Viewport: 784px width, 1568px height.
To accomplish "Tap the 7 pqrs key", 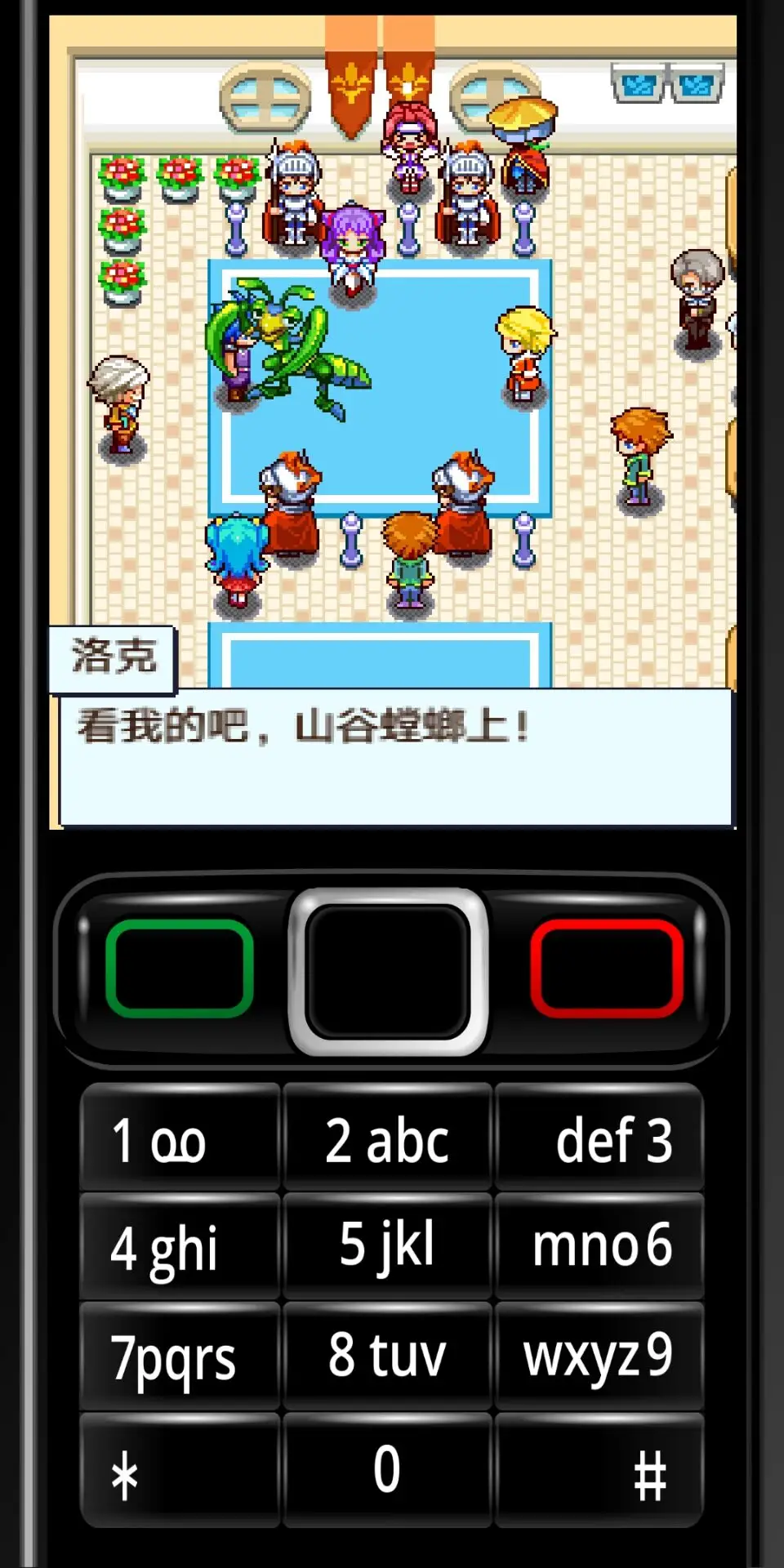I will (180, 1356).
